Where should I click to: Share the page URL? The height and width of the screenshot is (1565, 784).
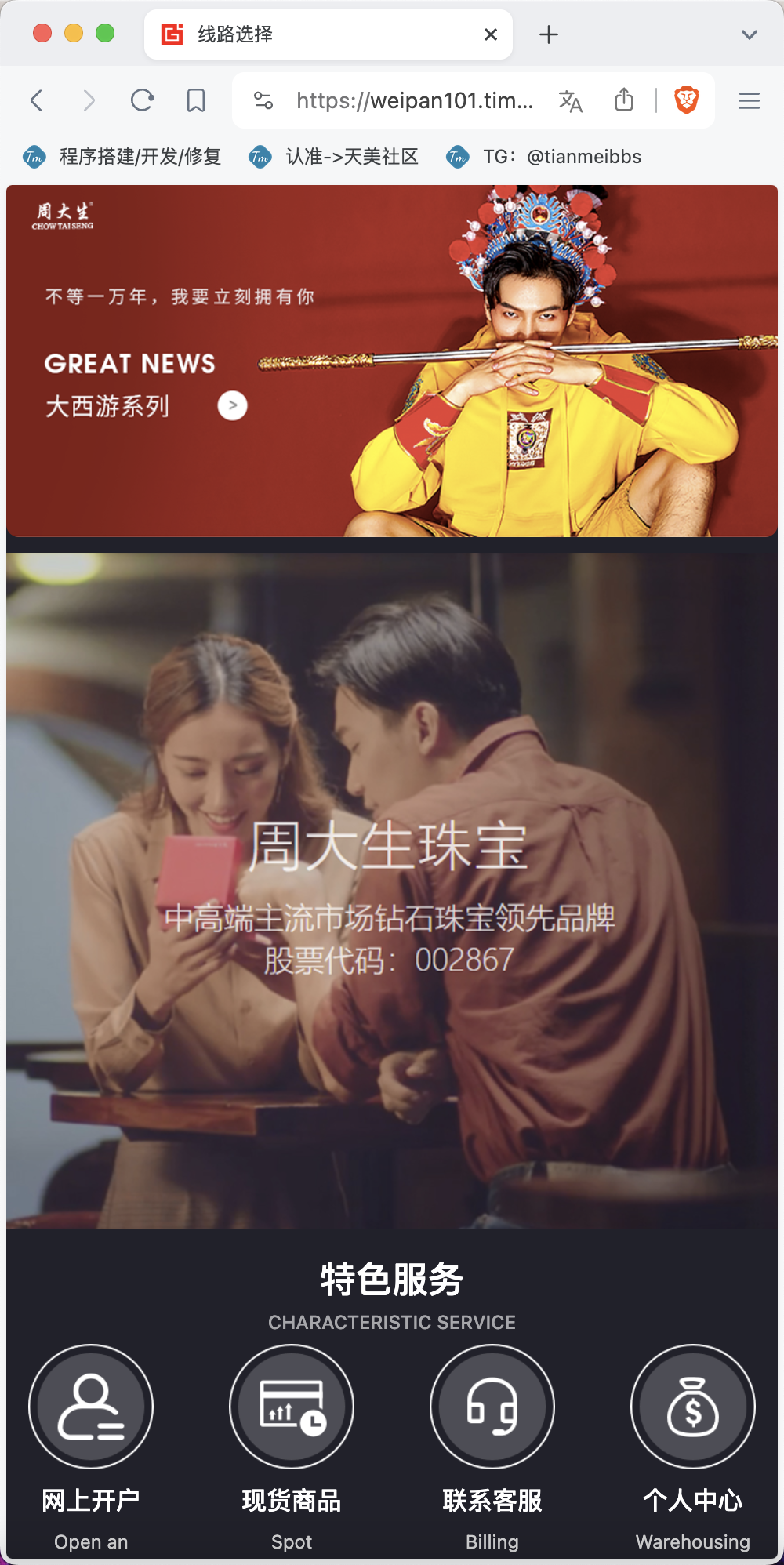click(x=624, y=100)
